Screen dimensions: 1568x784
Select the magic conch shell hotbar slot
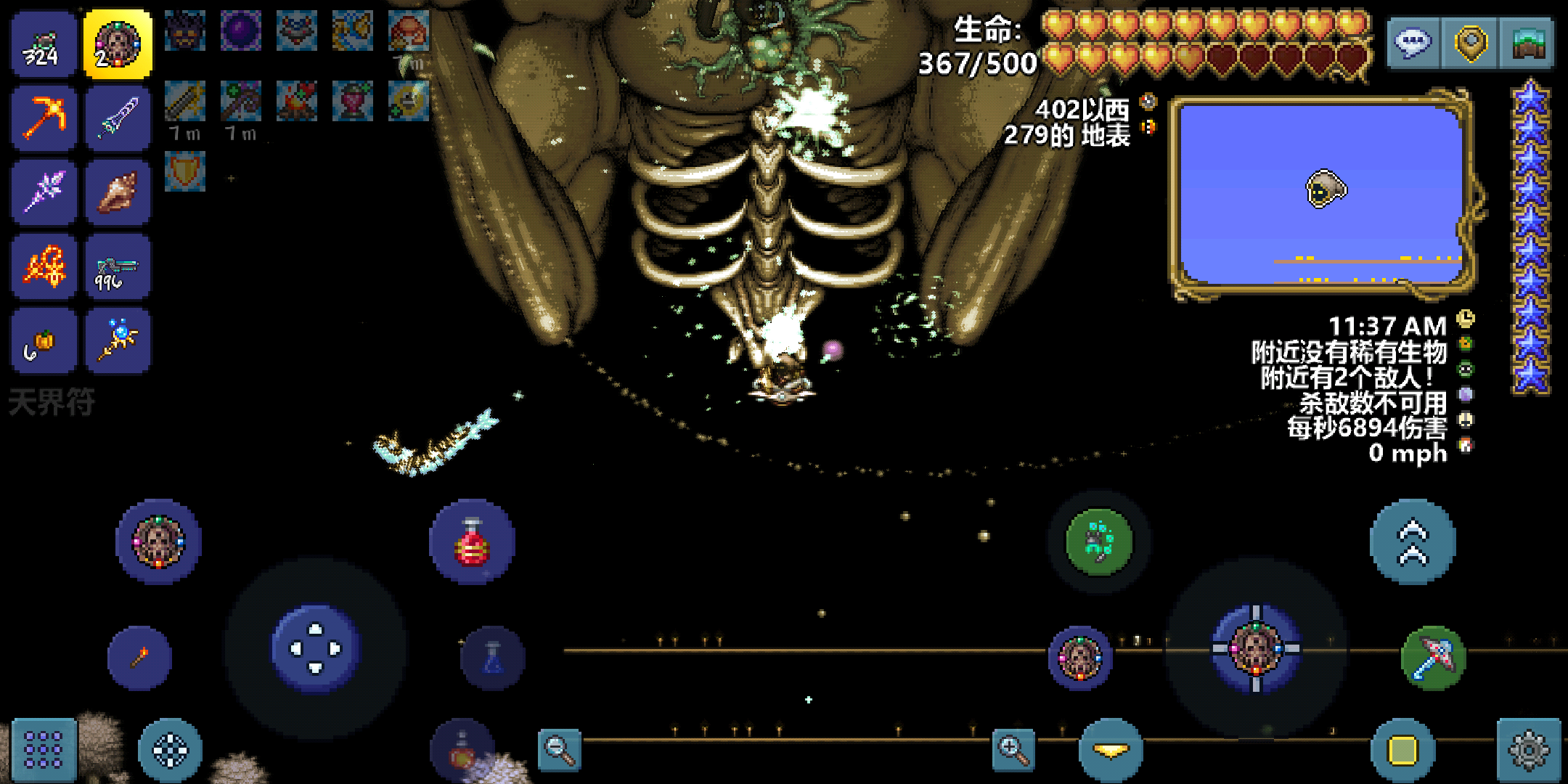pos(118,192)
